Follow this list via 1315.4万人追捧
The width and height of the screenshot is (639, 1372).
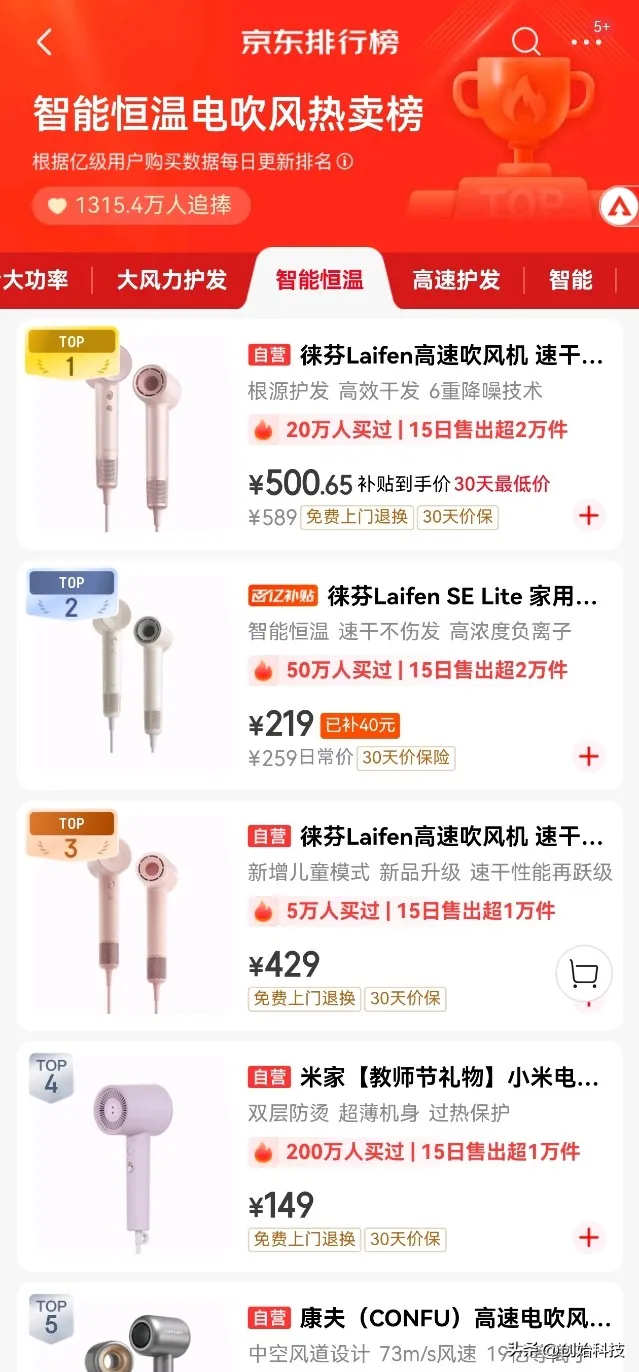[141, 205]
